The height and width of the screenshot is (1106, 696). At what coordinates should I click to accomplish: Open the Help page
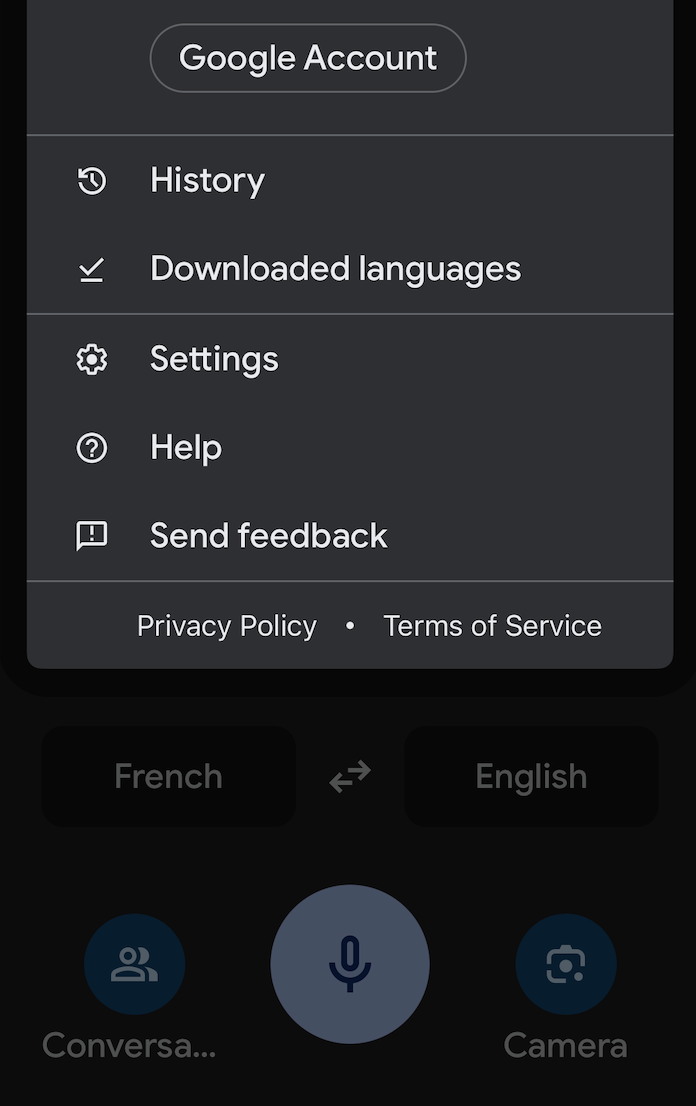tap(186, 447)
